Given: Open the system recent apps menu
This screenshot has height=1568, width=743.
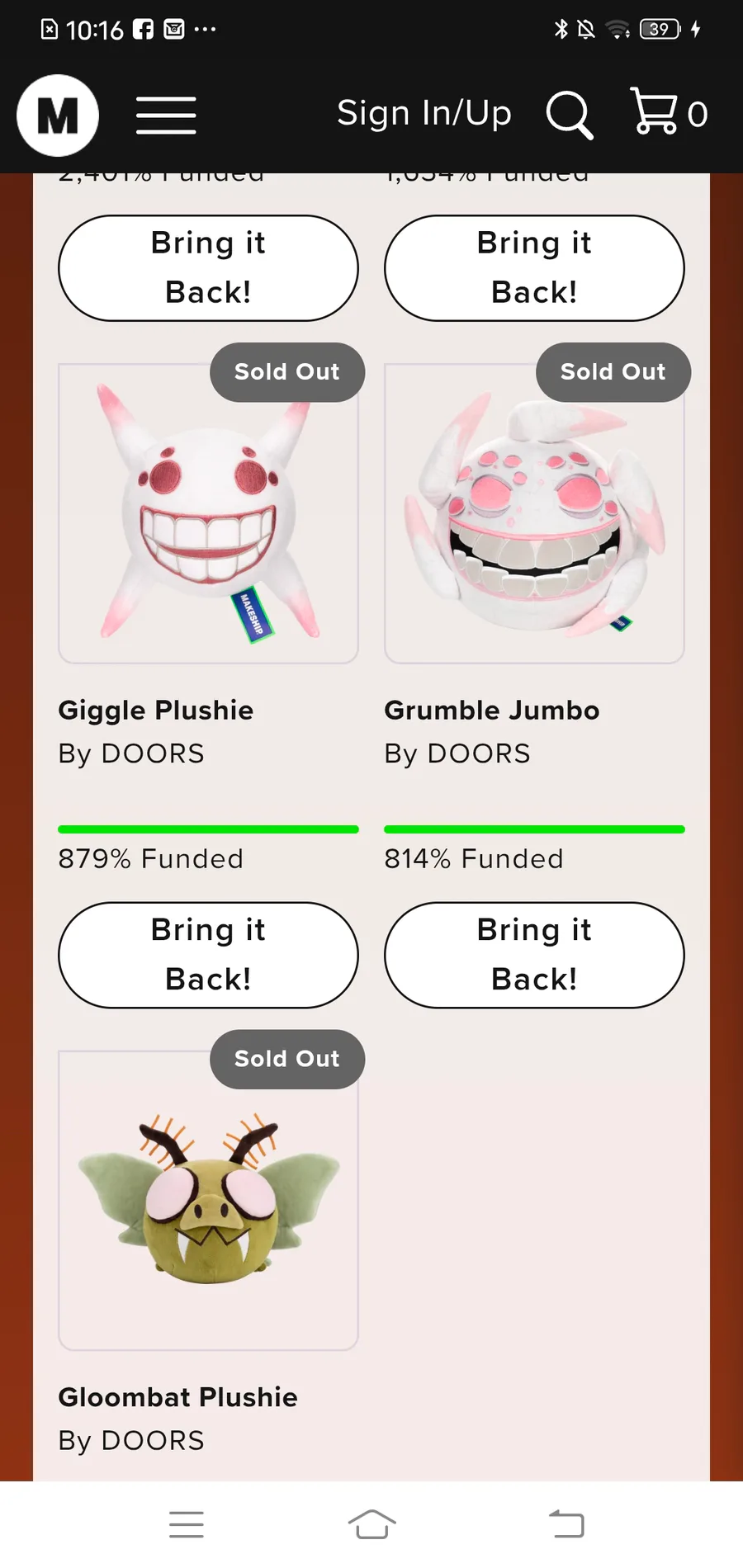Looking at the screenshot, I should (187, 1524).
